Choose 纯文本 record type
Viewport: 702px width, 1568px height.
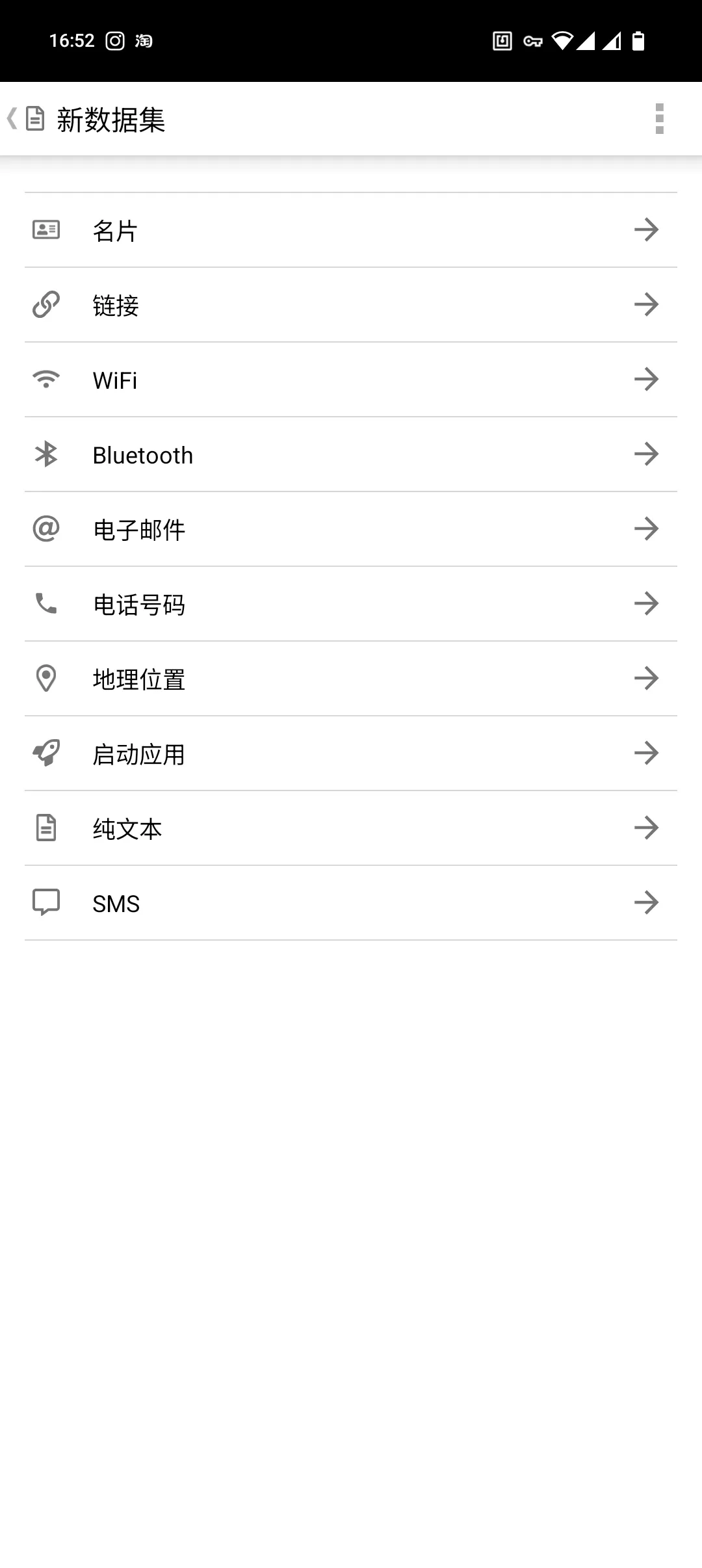point(351,828)
